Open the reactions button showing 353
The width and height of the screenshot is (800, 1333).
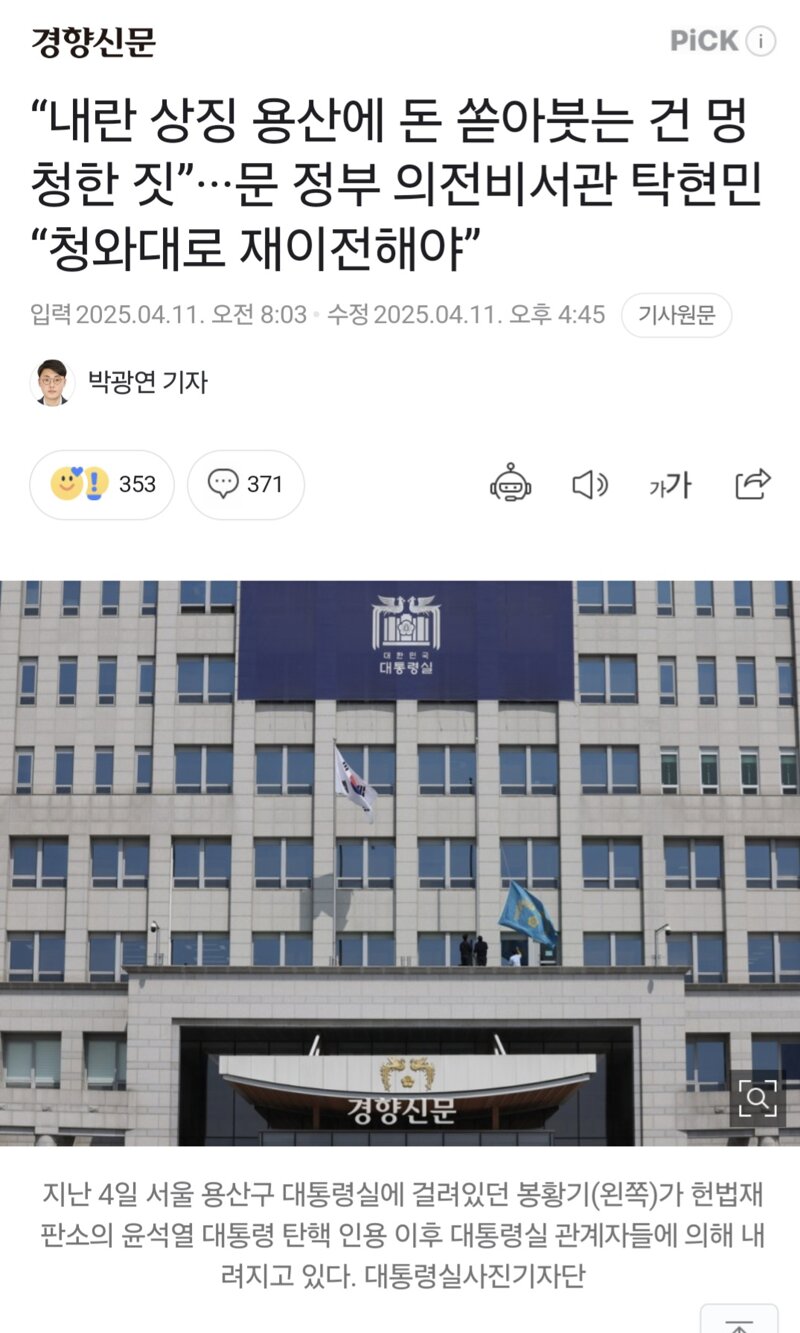click(102, 485)
